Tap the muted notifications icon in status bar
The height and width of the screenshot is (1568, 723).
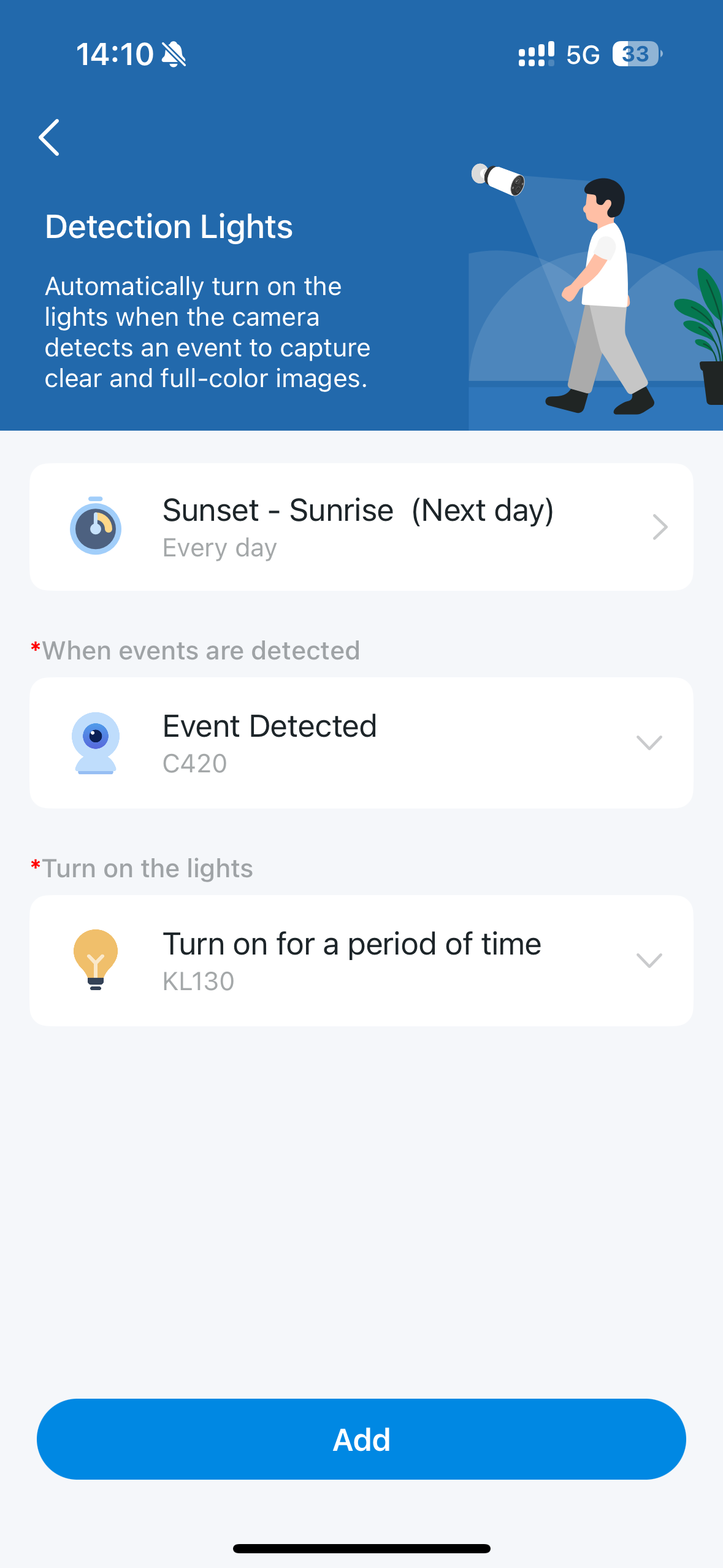(x=173, y=54)
